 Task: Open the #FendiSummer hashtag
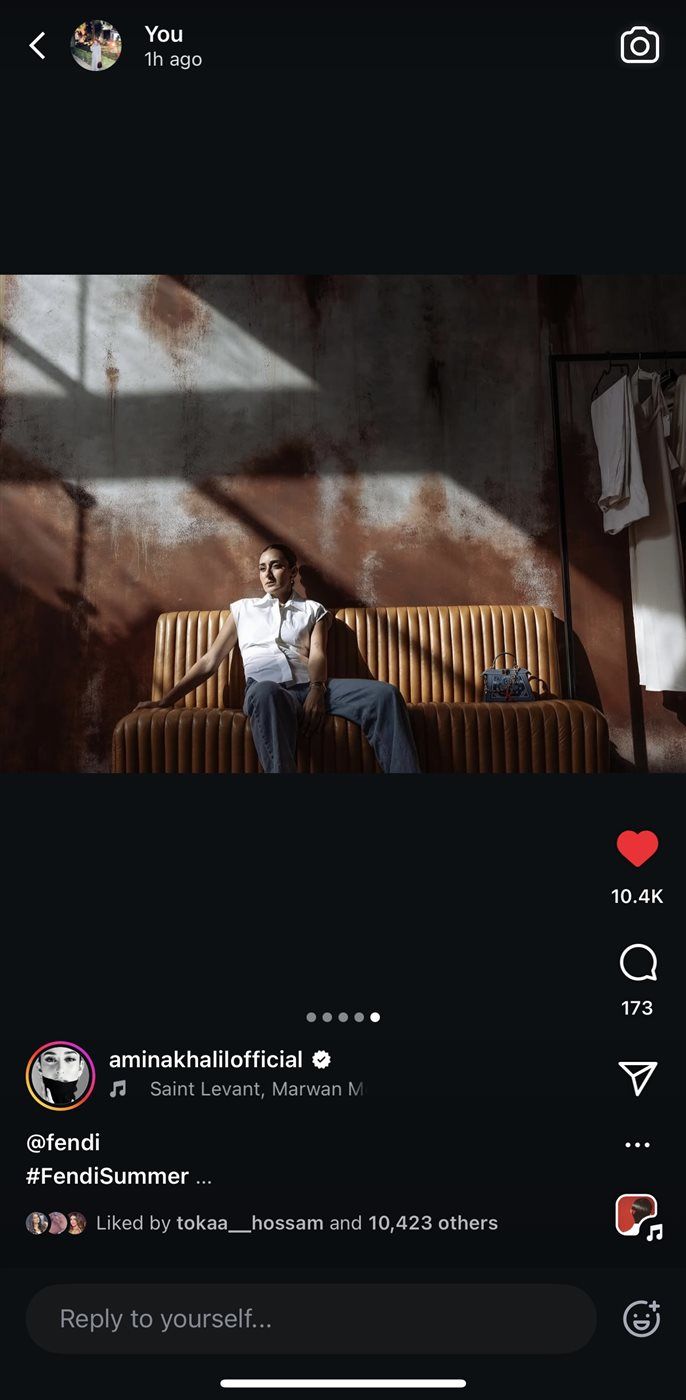coord(107,1176)
